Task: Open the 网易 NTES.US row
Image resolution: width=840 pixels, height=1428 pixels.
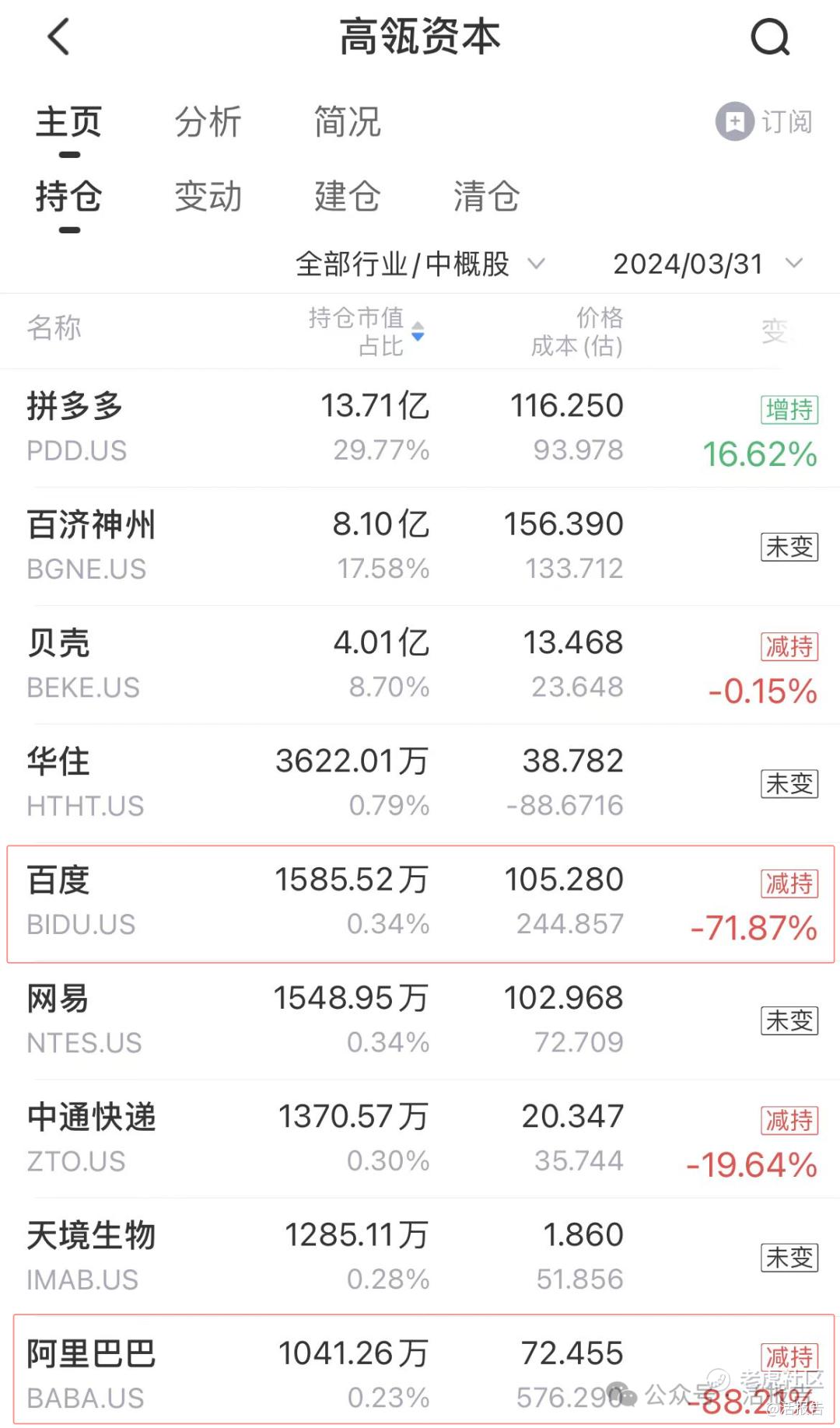Action: point(420,1020)
